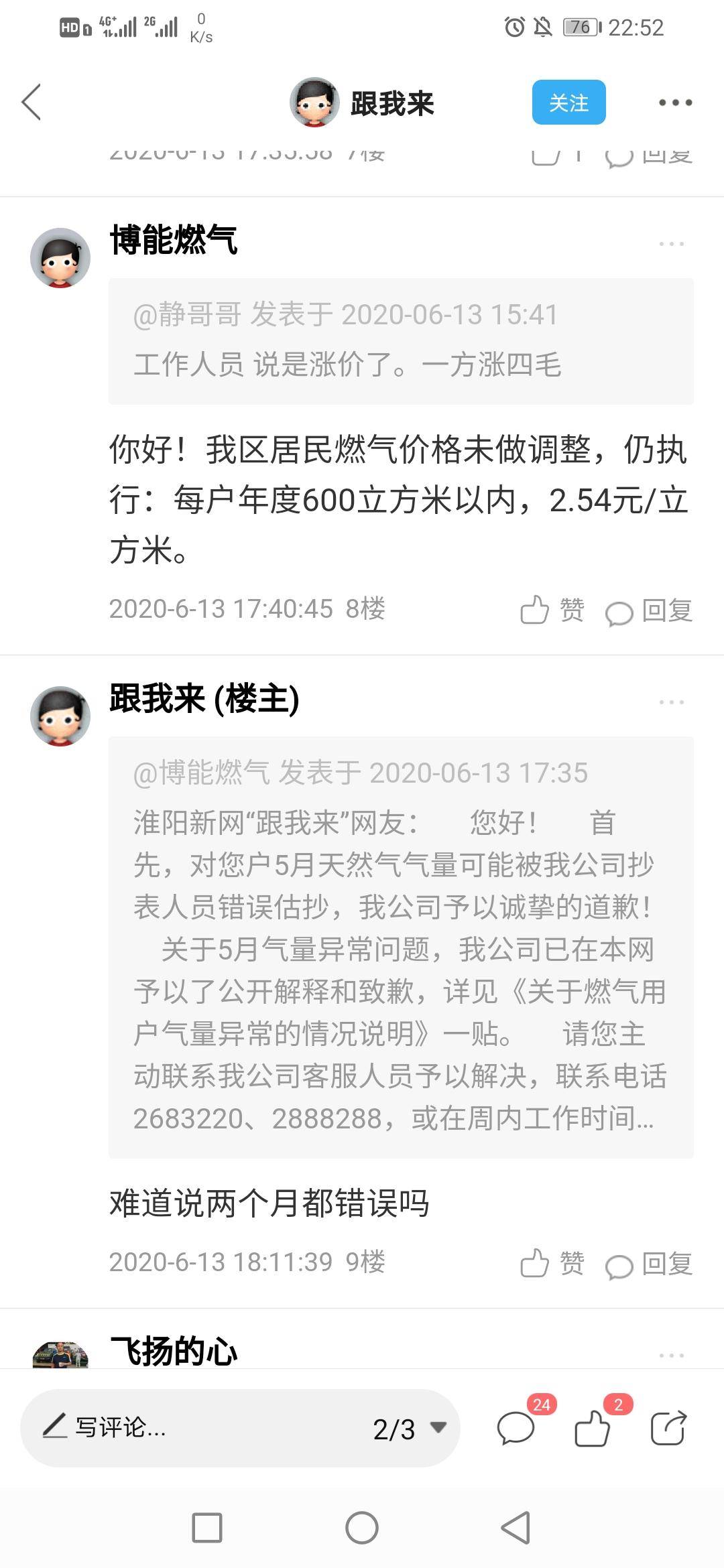Go back using the top-left arrow

click(x=32, y=103)
